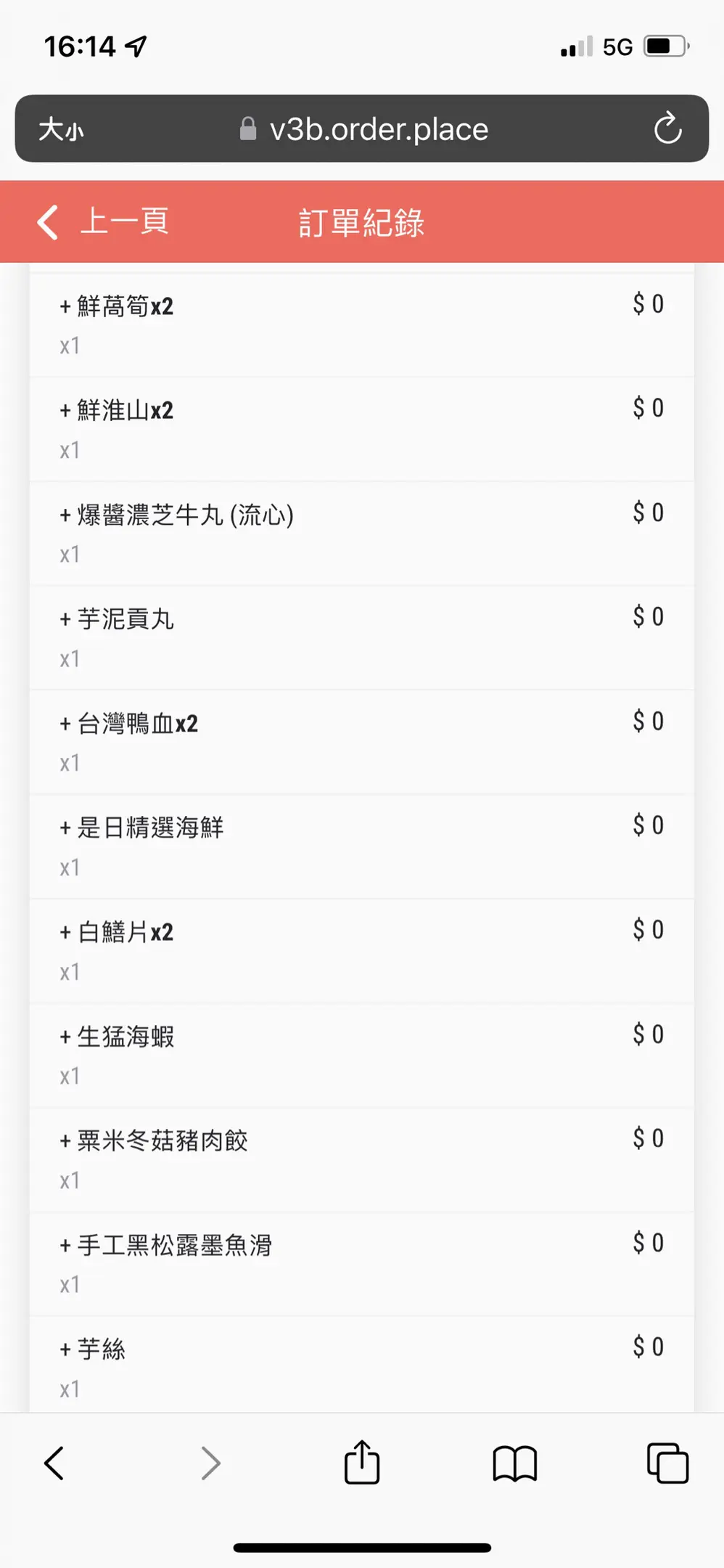724x1568 pixels.
Task: Go back via 上一頁 button
Action: pos(103,221)
